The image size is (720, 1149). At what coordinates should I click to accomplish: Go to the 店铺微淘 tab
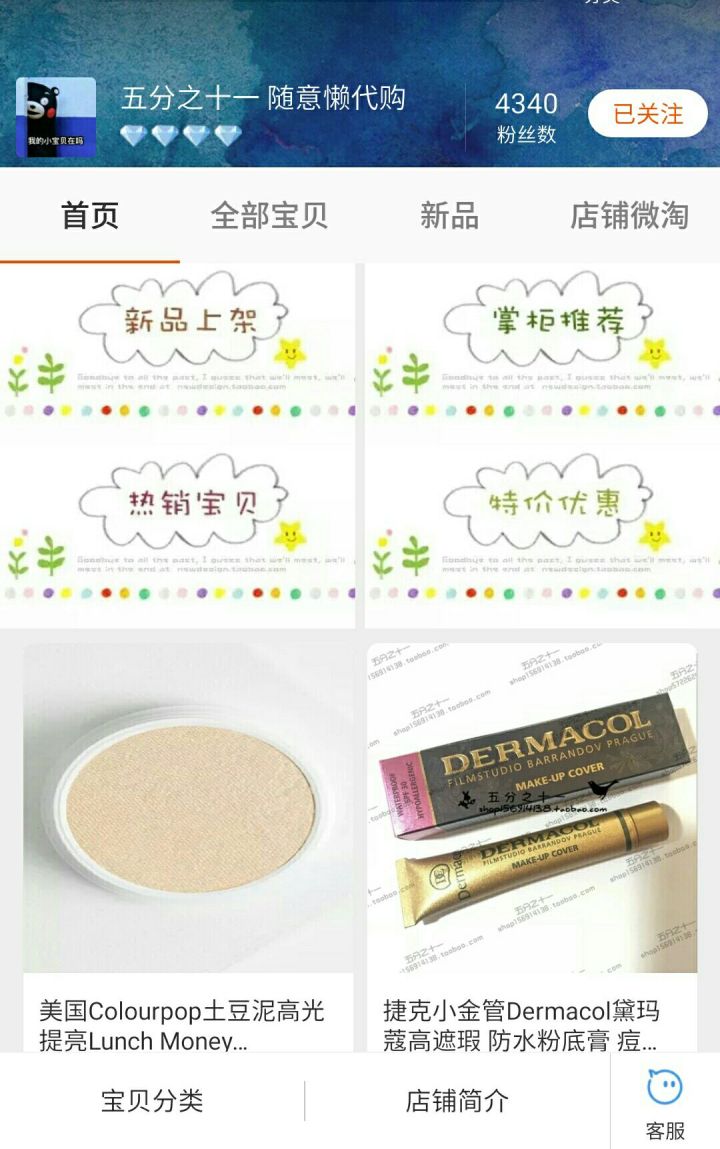click(629, 215)
